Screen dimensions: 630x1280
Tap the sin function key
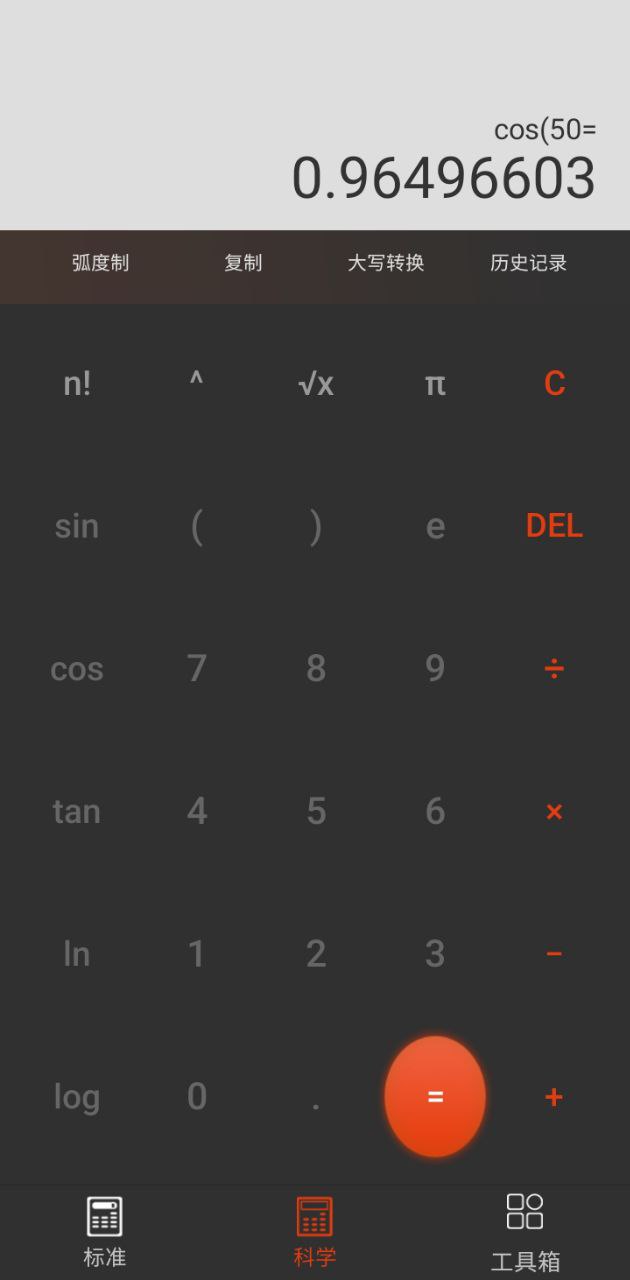click(x=77, y=526)
